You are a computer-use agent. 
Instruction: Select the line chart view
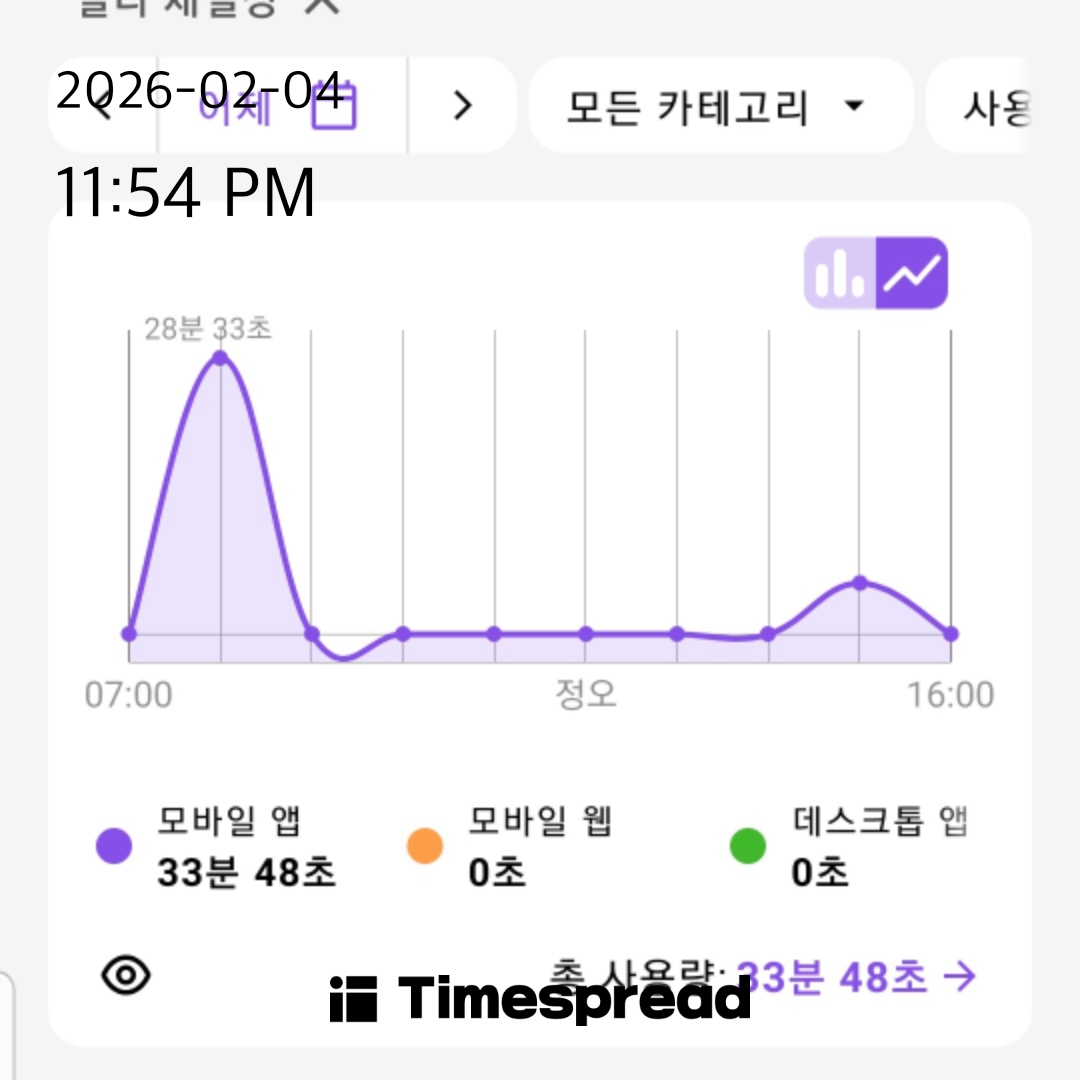coord(912,273)
